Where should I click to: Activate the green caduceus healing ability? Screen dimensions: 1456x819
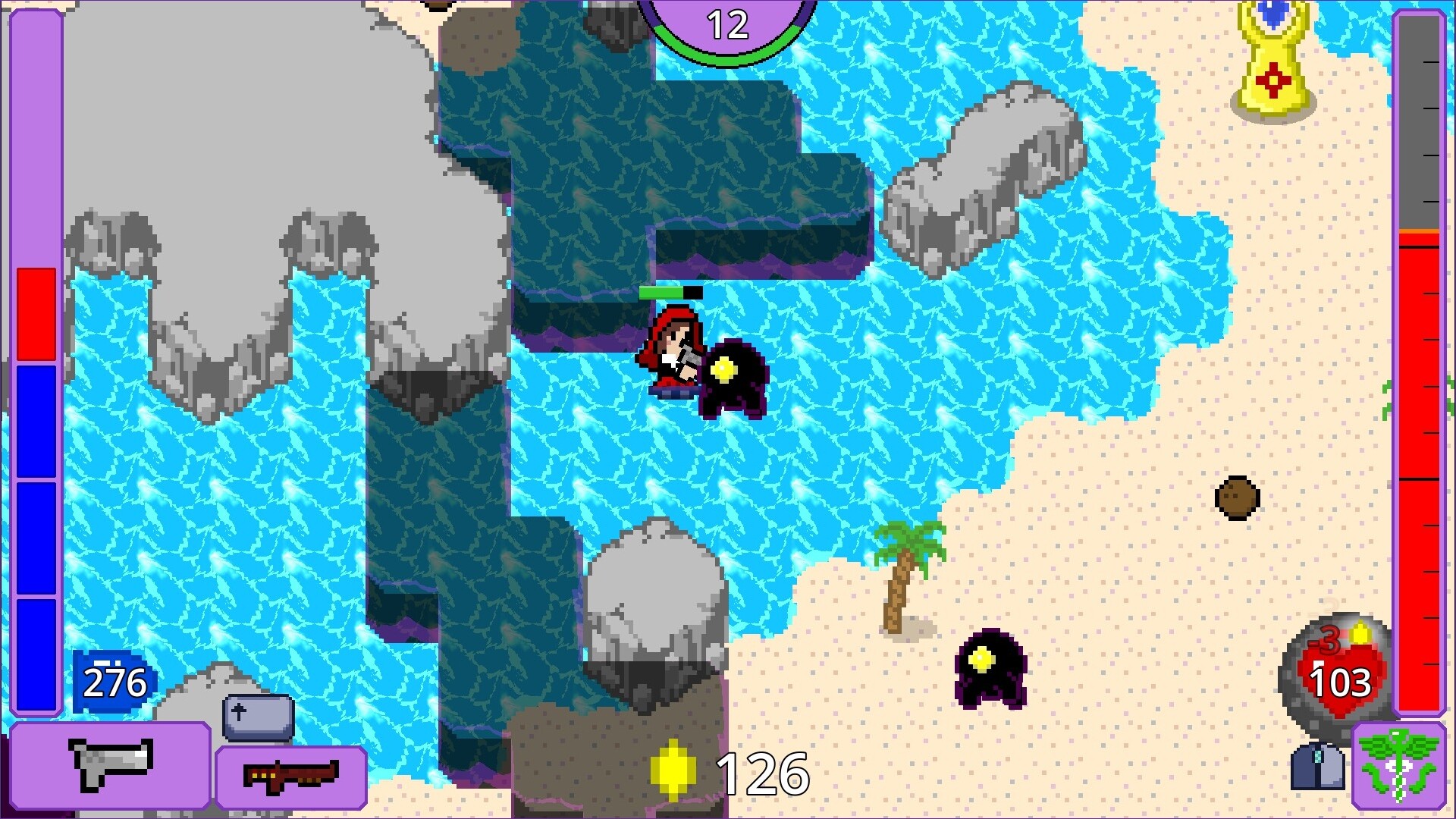[1398, 766]
